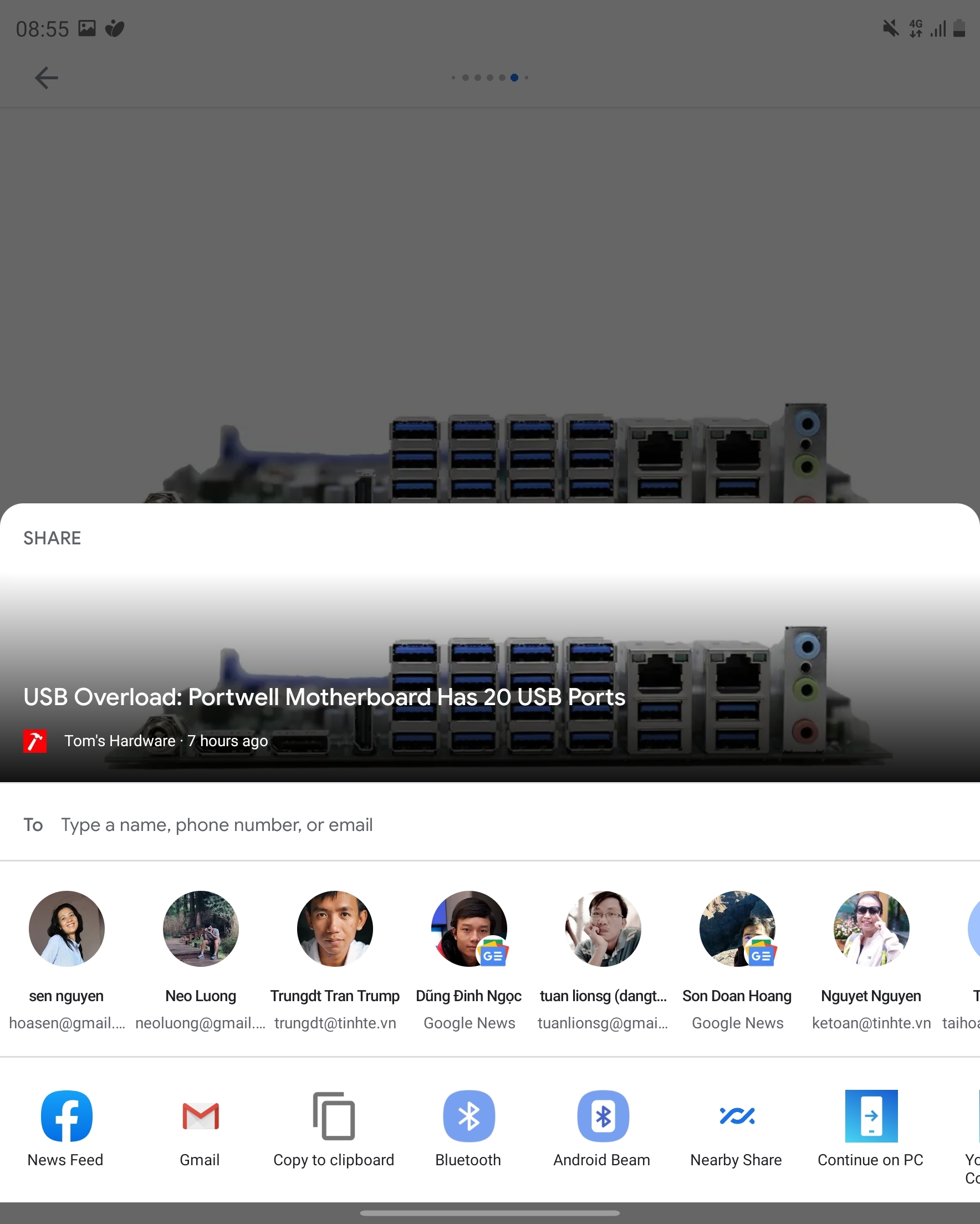Share to Dũng Đinh Ngọc via Google News

click(x=469, y=929)
